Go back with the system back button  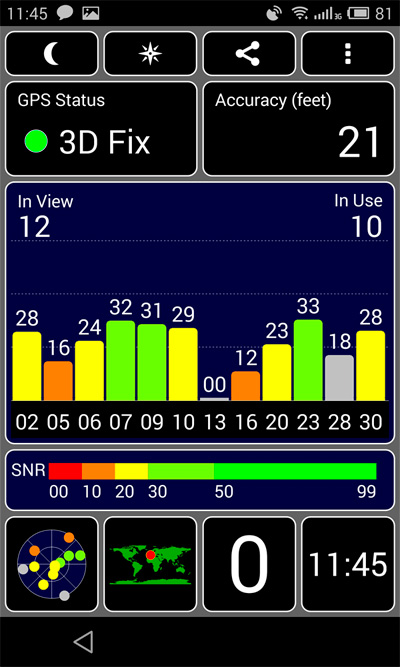[83, 641]
